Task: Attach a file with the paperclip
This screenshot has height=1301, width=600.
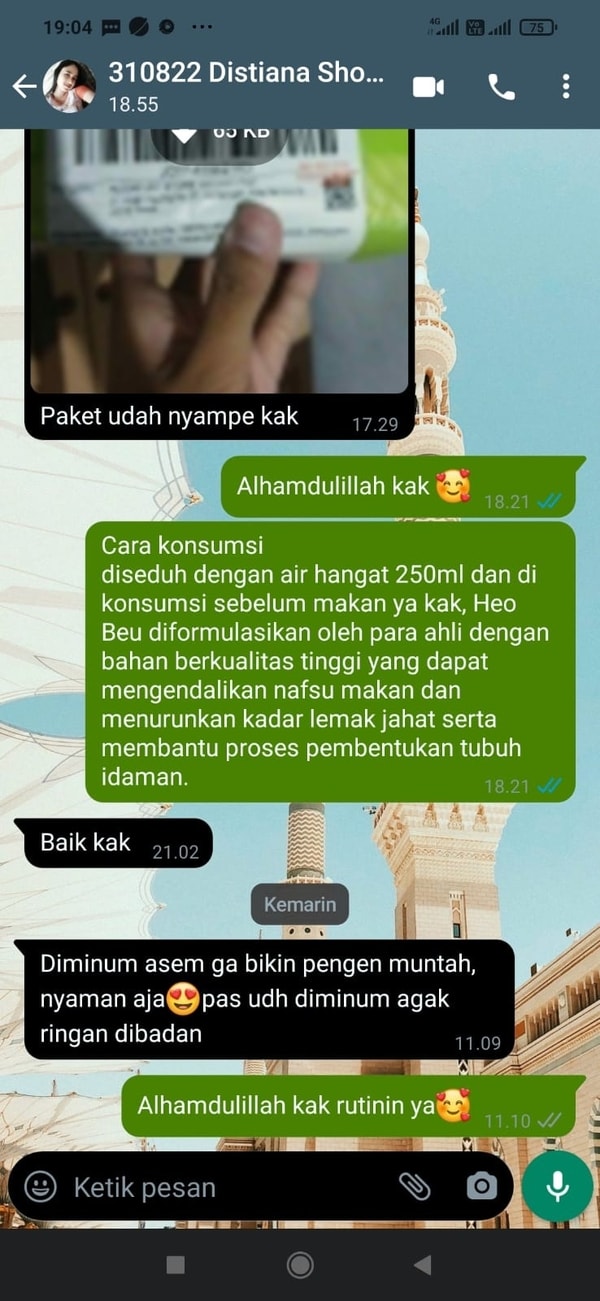Action: tap(414, 1187)
